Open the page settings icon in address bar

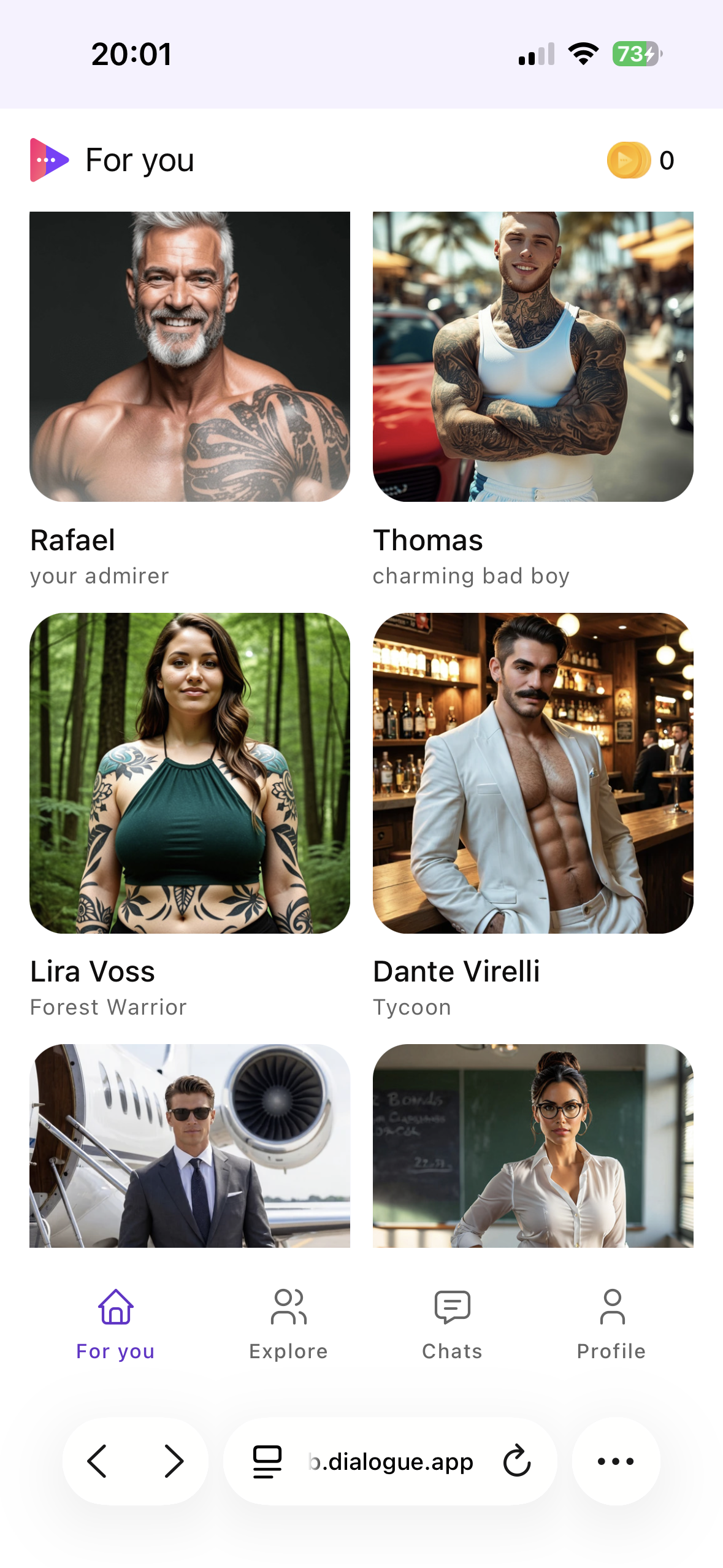click(x=267, y=1461)
